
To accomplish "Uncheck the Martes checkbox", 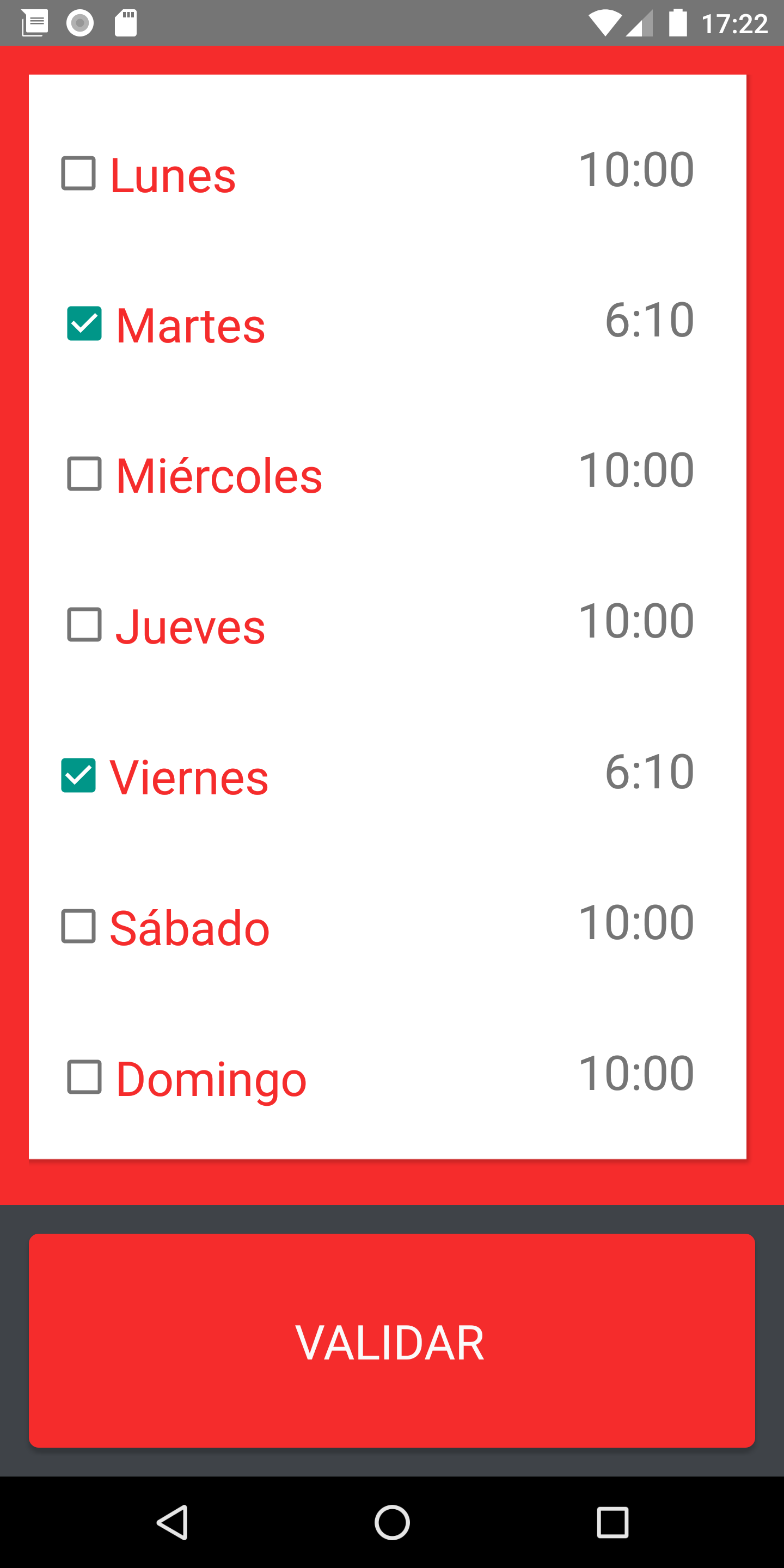I will (84, 323).
